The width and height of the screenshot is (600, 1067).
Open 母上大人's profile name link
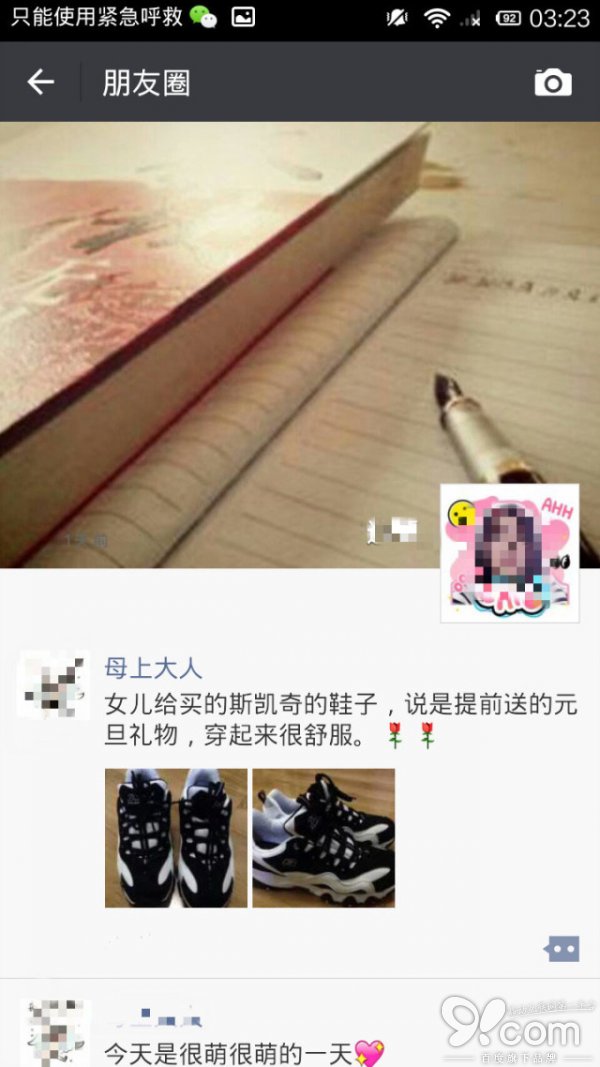point(153,668)
